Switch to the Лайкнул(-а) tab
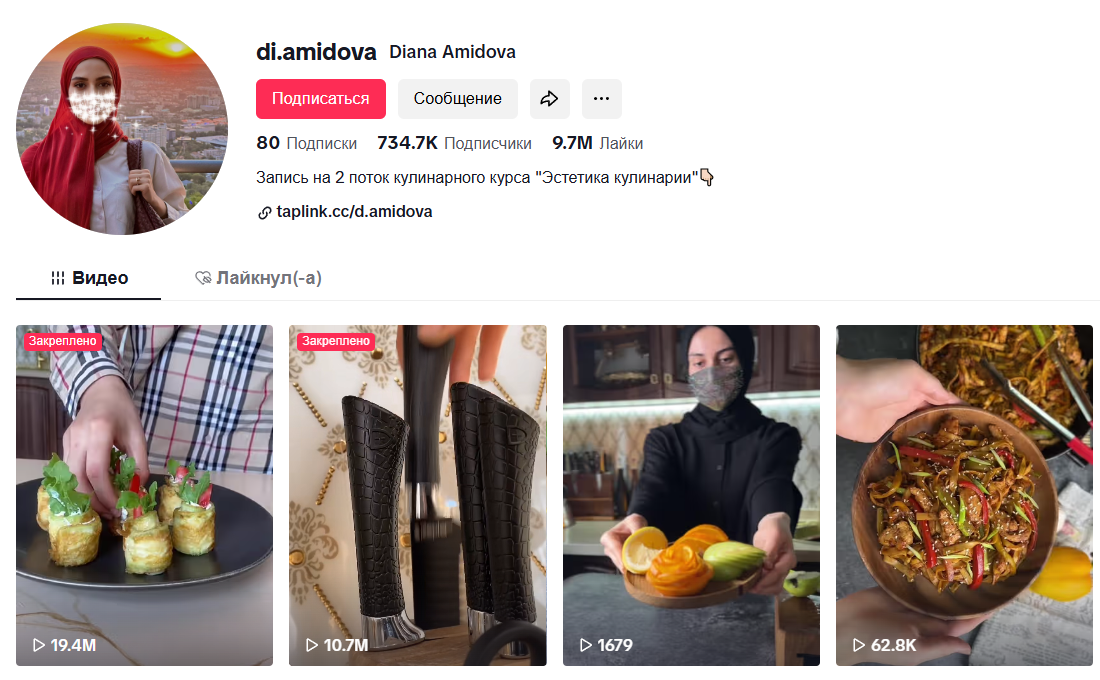Viewport: 1100px width, 680px height. pos(258,278)
